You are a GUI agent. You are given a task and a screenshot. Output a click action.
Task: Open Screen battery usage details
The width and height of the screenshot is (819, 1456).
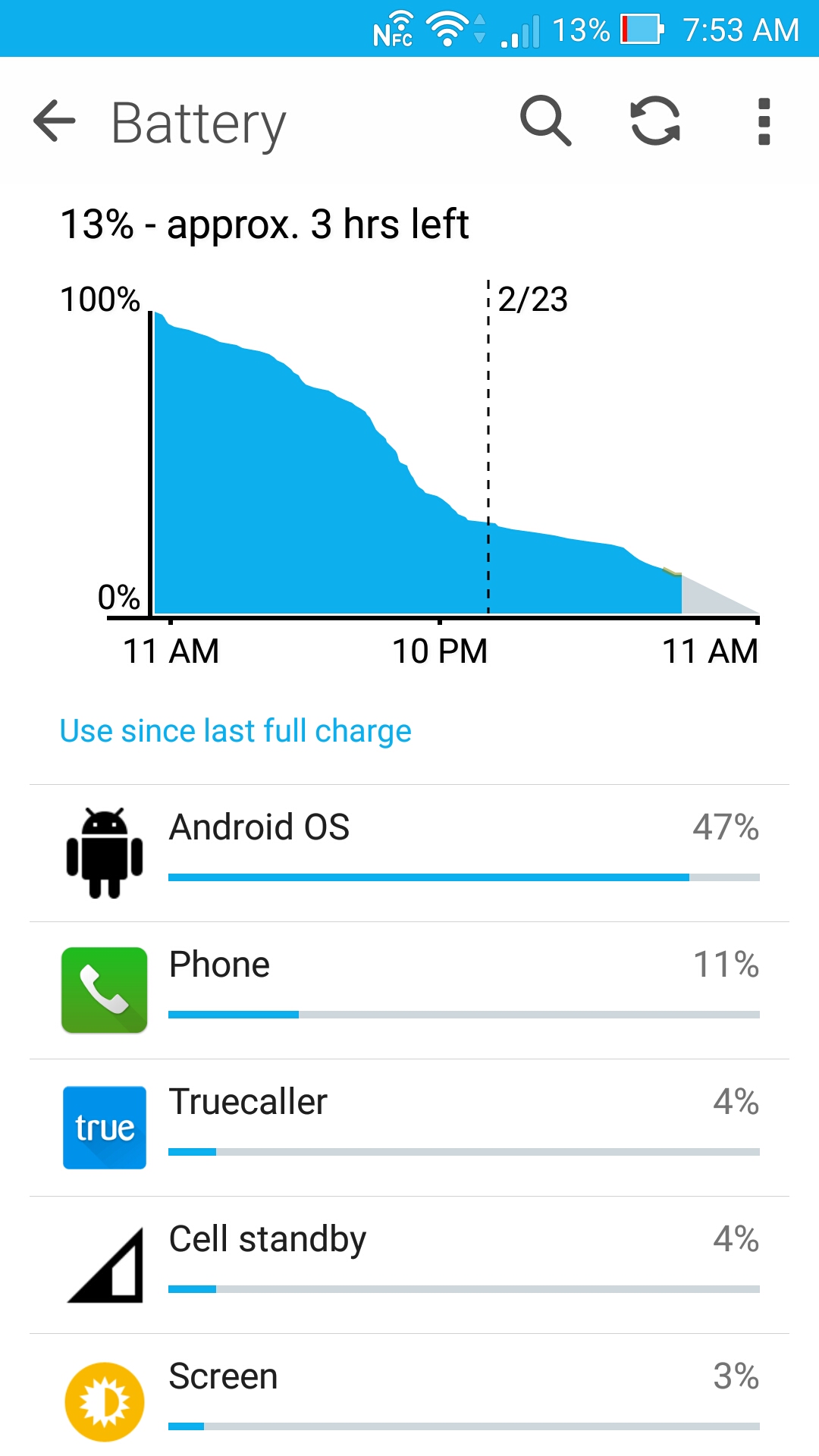pos(409,1395)
